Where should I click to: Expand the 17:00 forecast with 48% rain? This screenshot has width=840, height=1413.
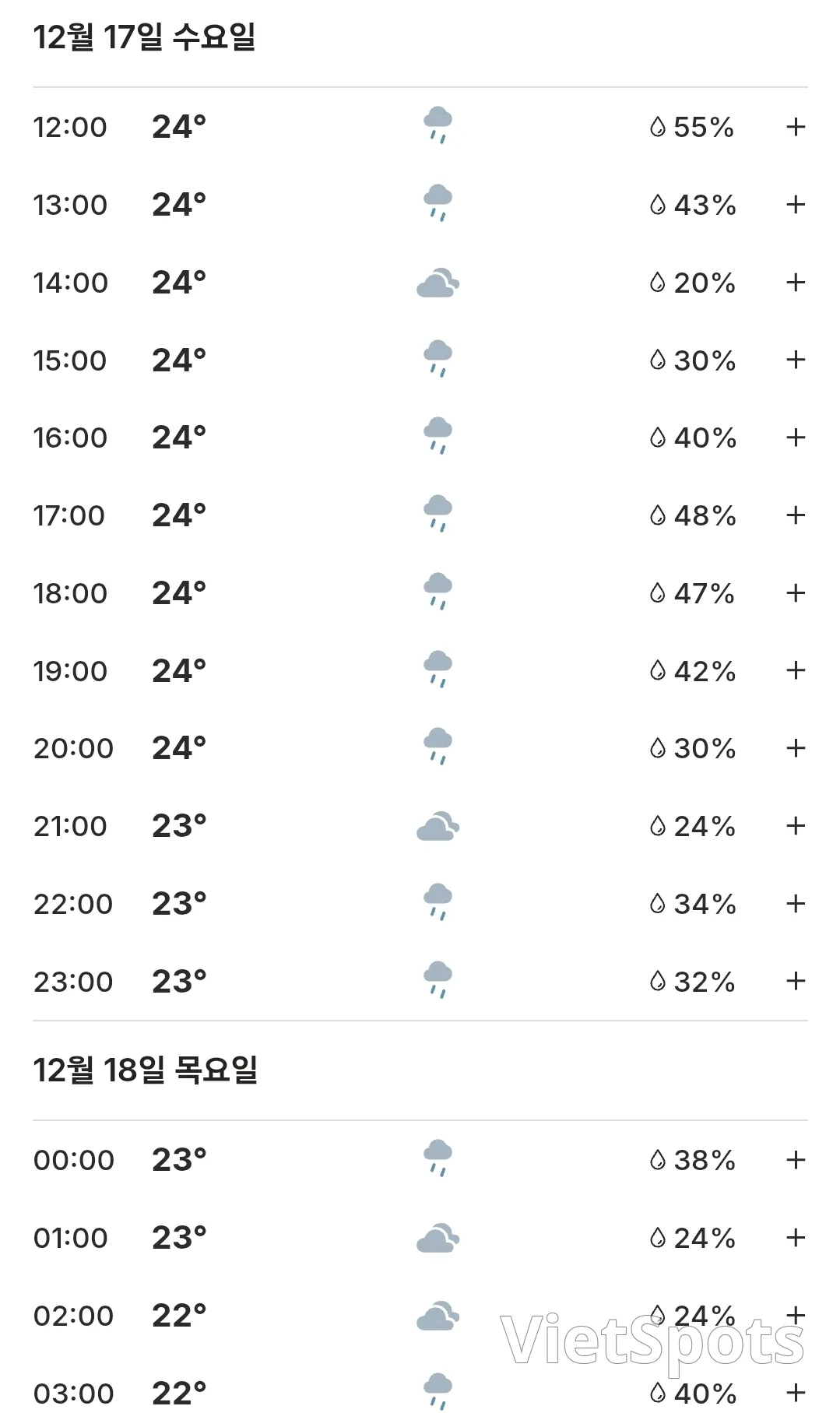click(795, 515)
